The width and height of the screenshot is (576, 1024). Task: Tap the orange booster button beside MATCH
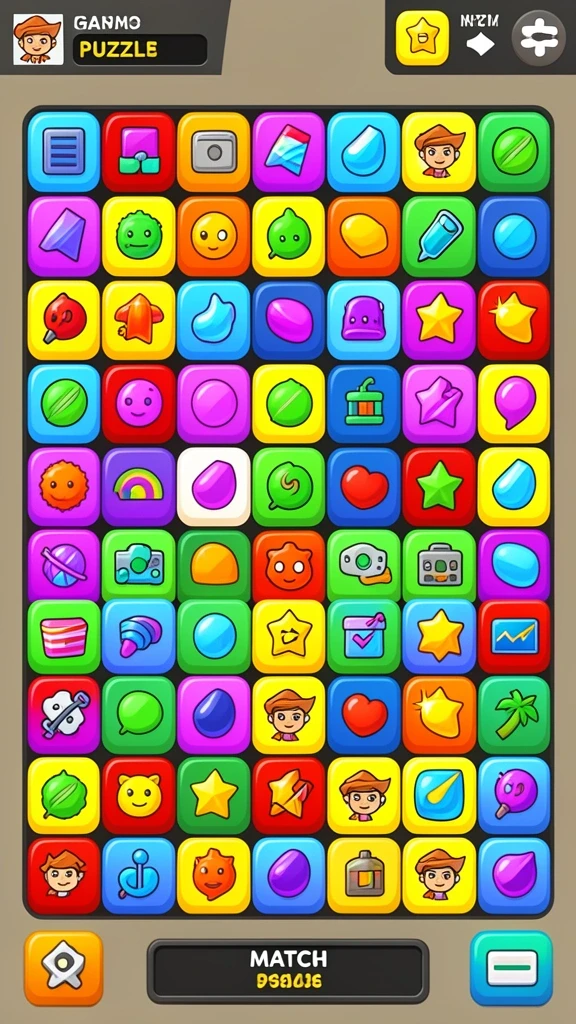pos(63,968)
